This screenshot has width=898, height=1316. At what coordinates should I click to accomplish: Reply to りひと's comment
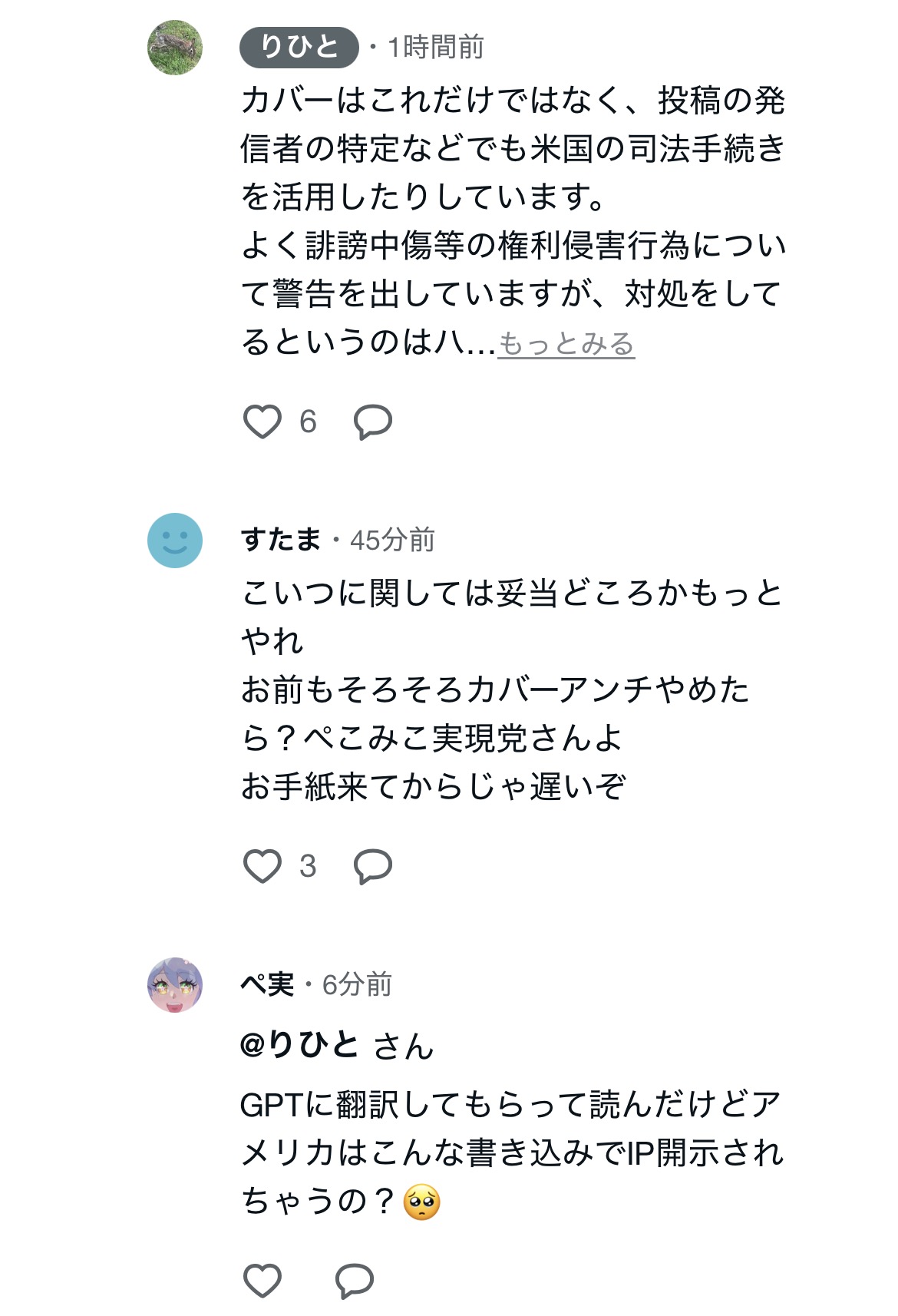click(x=373, y=422)
